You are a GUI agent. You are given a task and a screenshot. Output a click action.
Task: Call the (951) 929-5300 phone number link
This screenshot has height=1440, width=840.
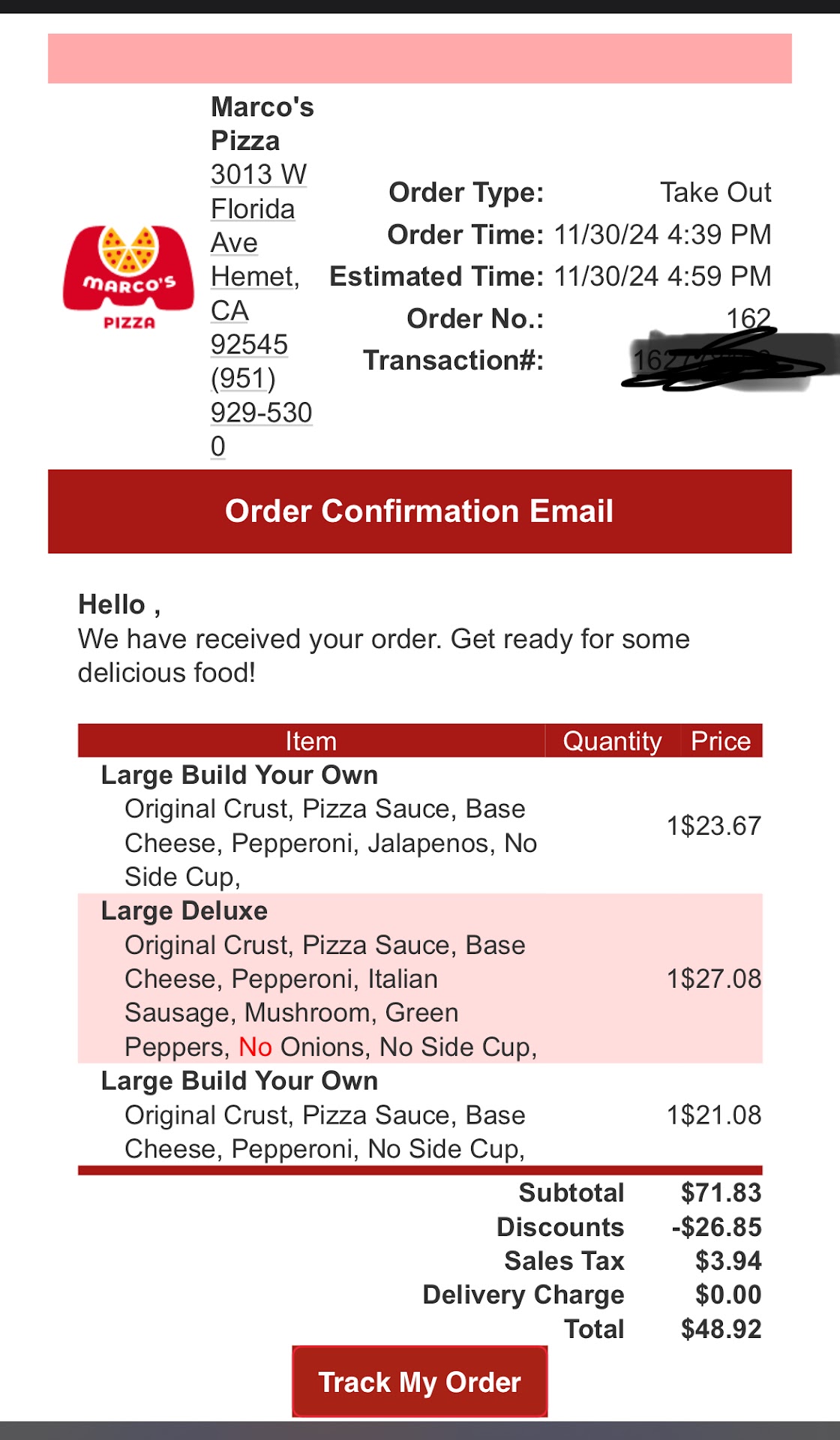click(x=260, y=412)
